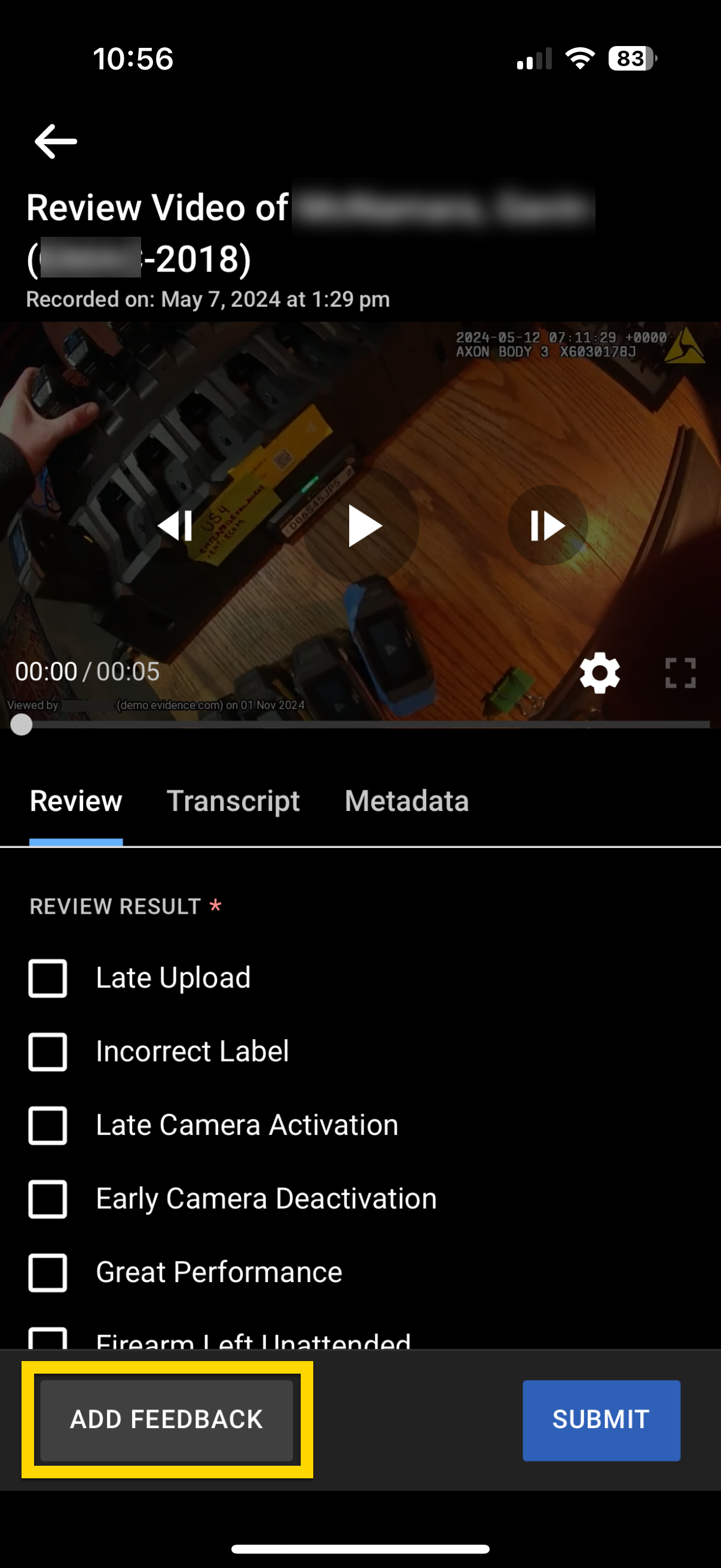Tap the rewind frame-back control
Screen dimensions: 721x1568
click(x=176, y=526)
